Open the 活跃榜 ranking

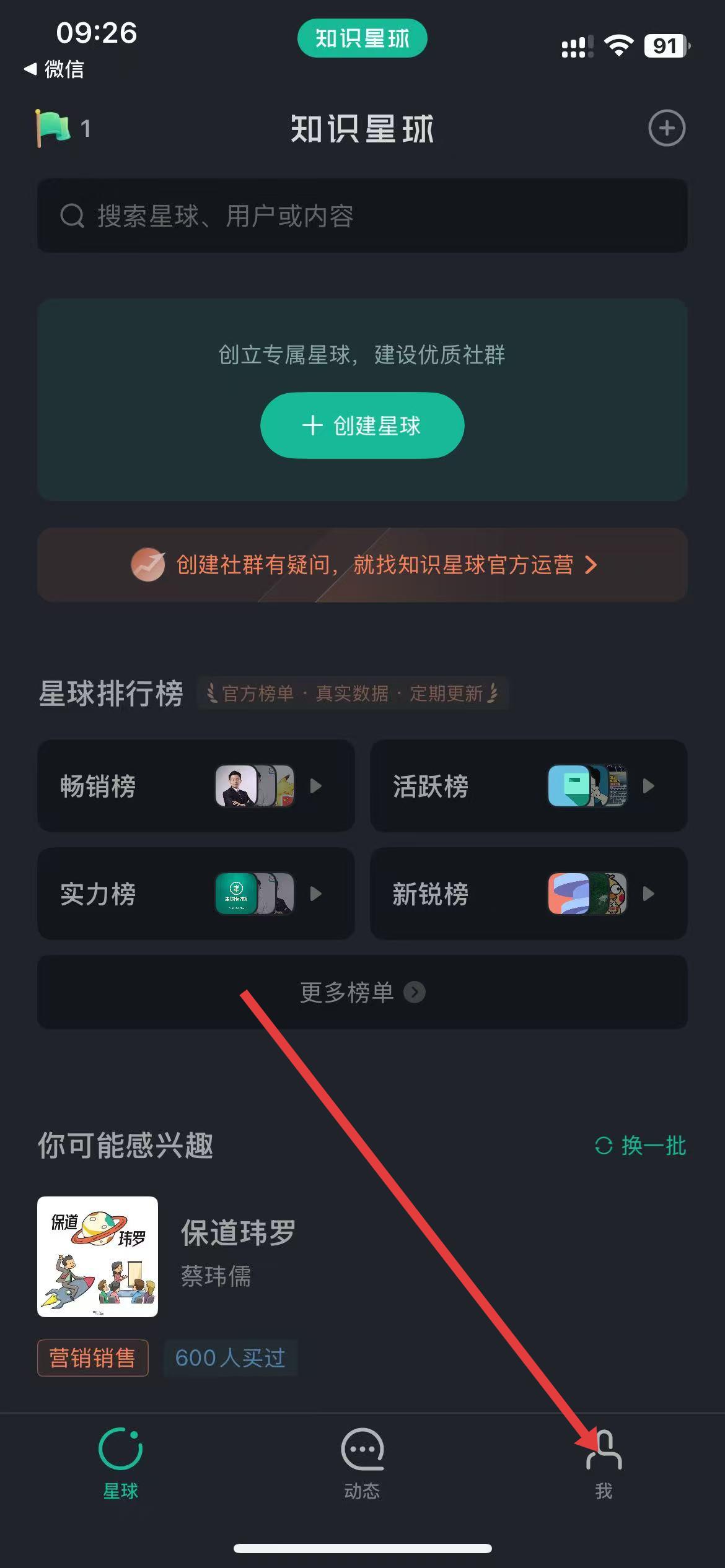tap(529, 786)
